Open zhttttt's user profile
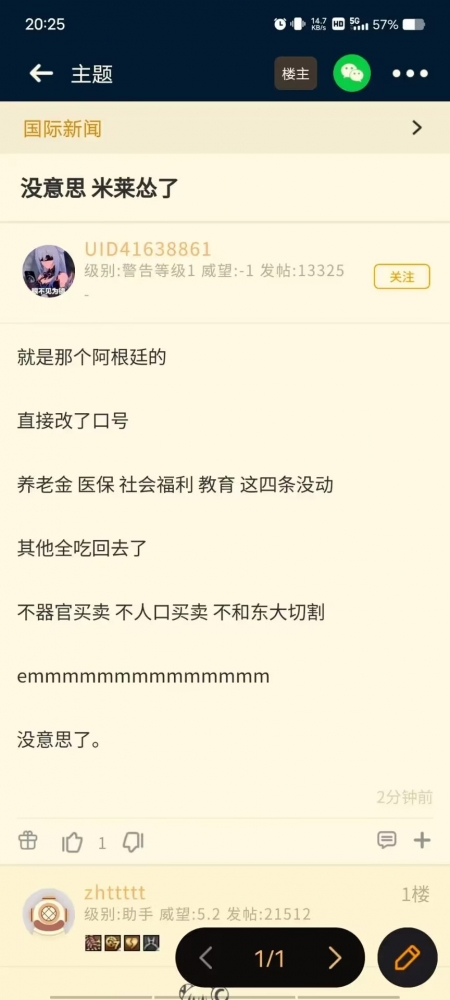Image resolution: width=450 pixels, height=1000 pixels. [115, 892]
